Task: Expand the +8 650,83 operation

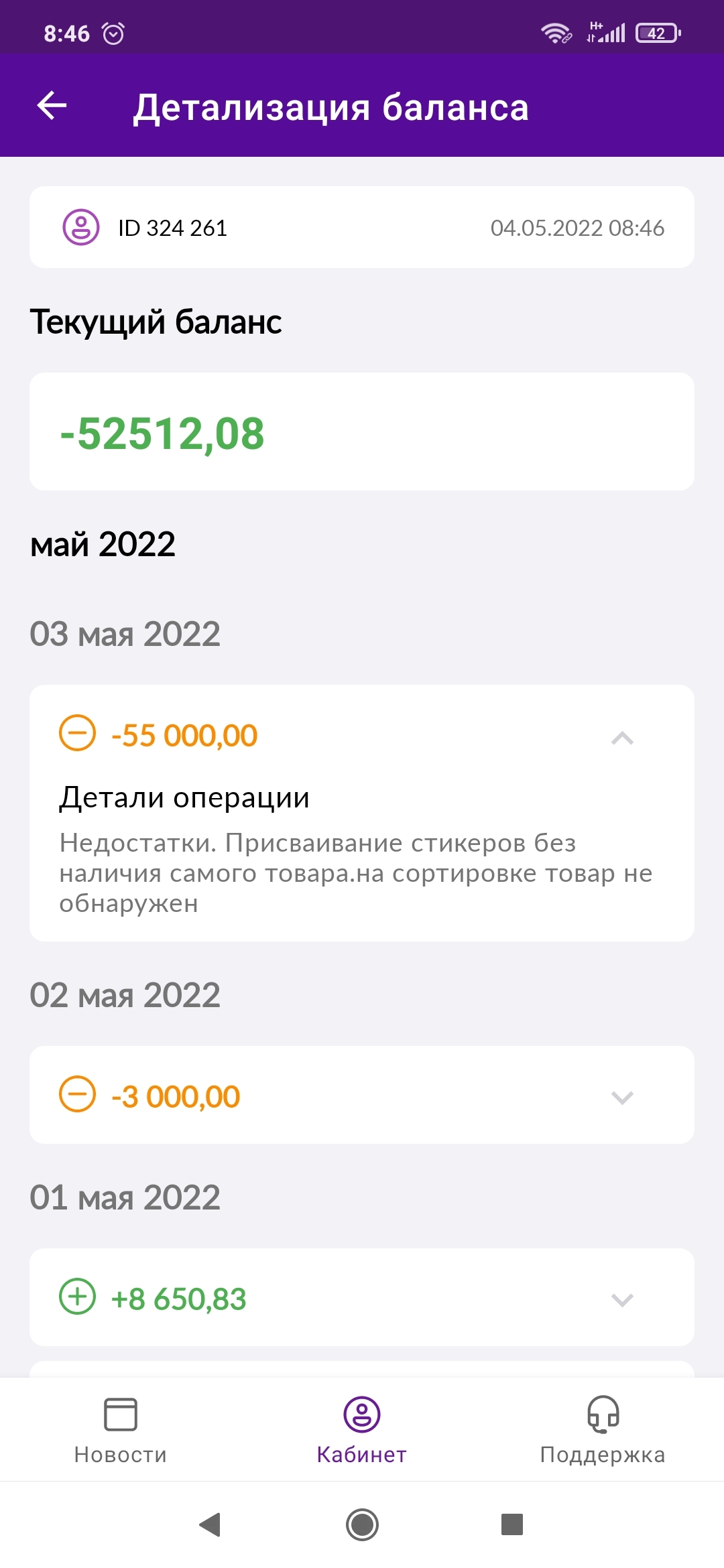Action: click(622, 1299)
